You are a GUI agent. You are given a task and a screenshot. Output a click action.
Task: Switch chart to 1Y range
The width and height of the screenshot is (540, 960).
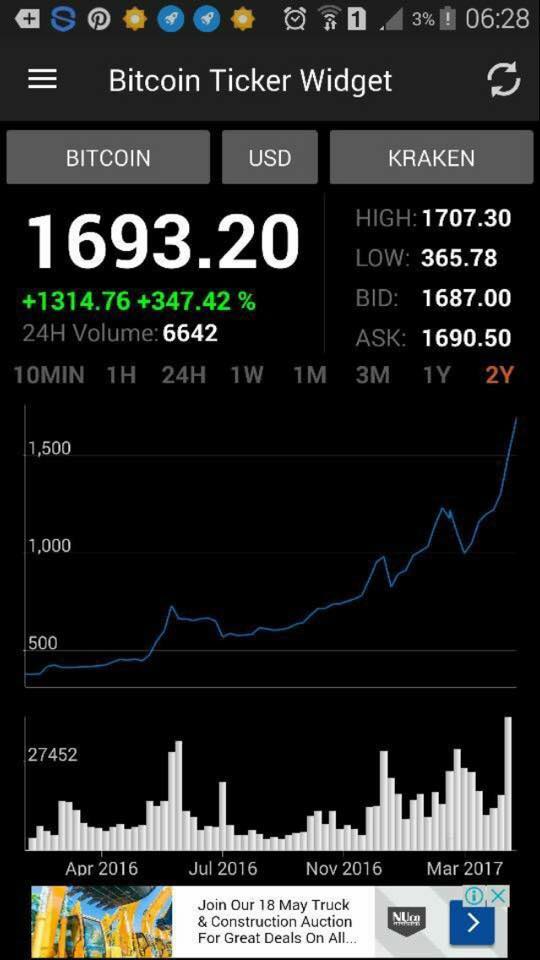[437, 375]
